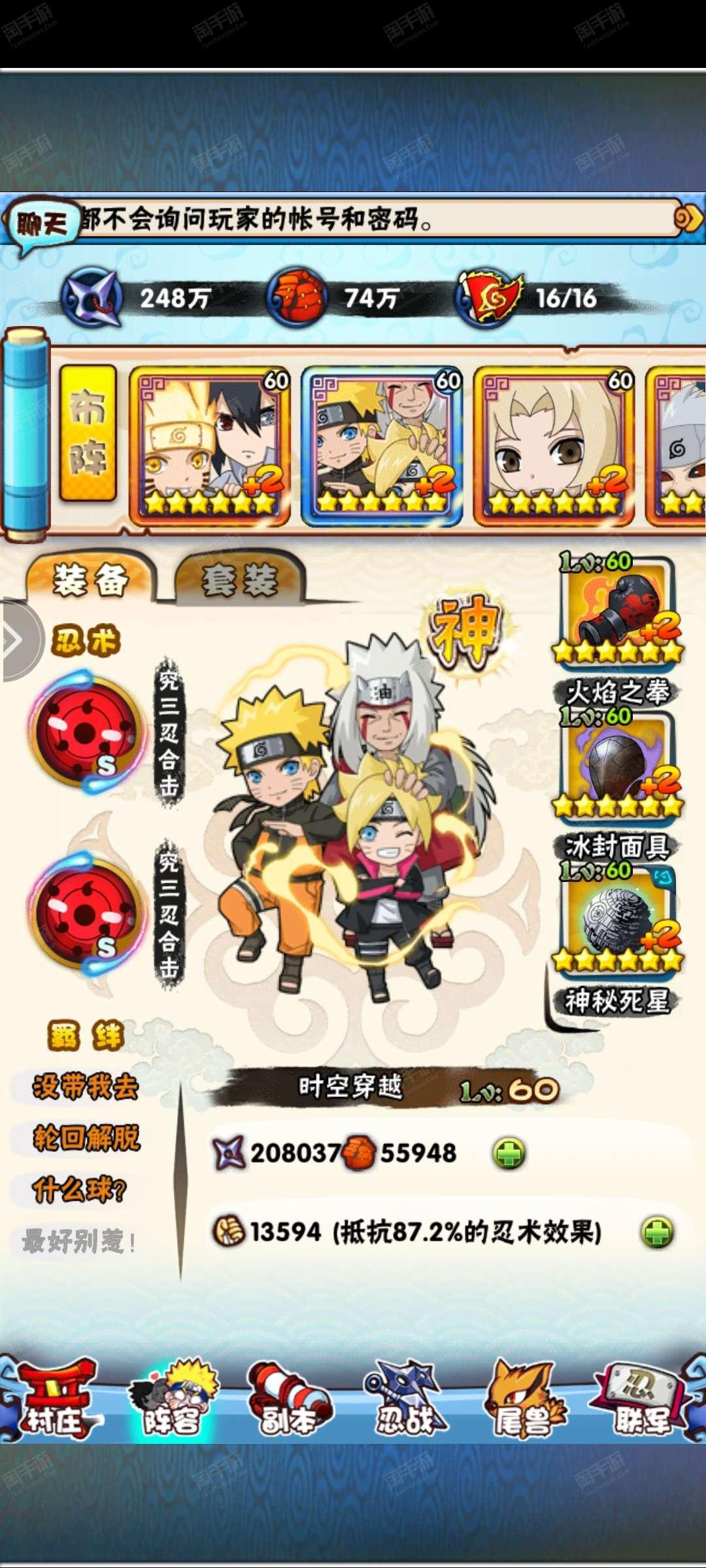Switch to the 套装 tab

click(x=240, y=580)
